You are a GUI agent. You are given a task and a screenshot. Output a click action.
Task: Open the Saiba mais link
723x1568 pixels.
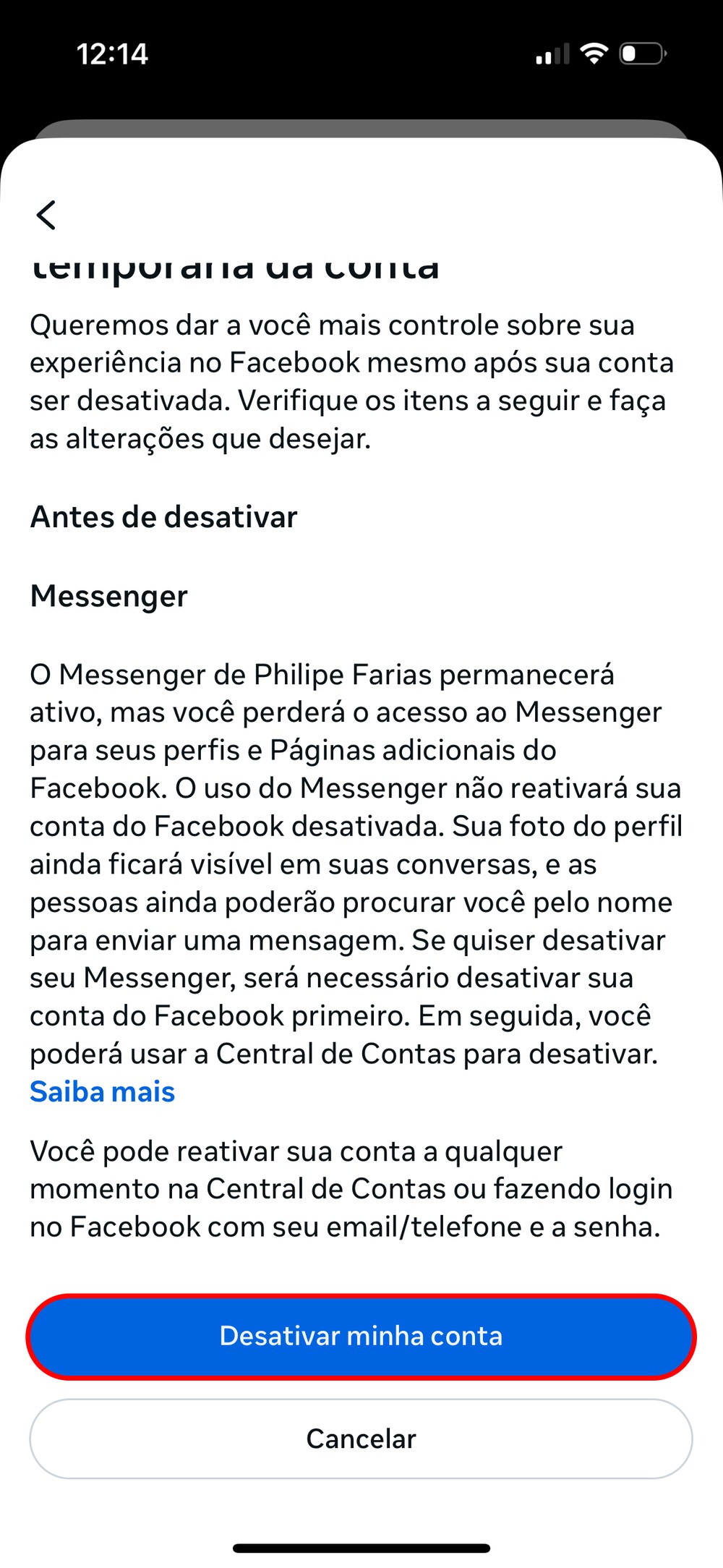pyautogui.click(x=102, y=1091)
